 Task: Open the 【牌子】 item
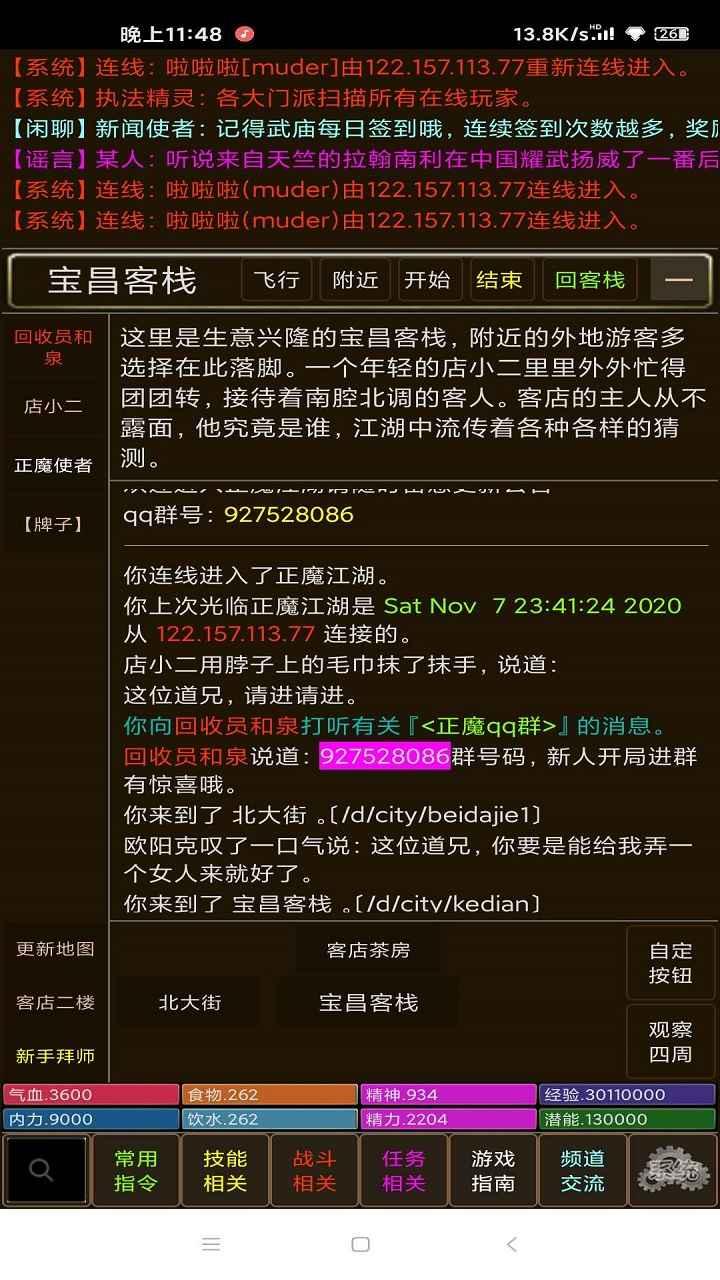(54, 524)
